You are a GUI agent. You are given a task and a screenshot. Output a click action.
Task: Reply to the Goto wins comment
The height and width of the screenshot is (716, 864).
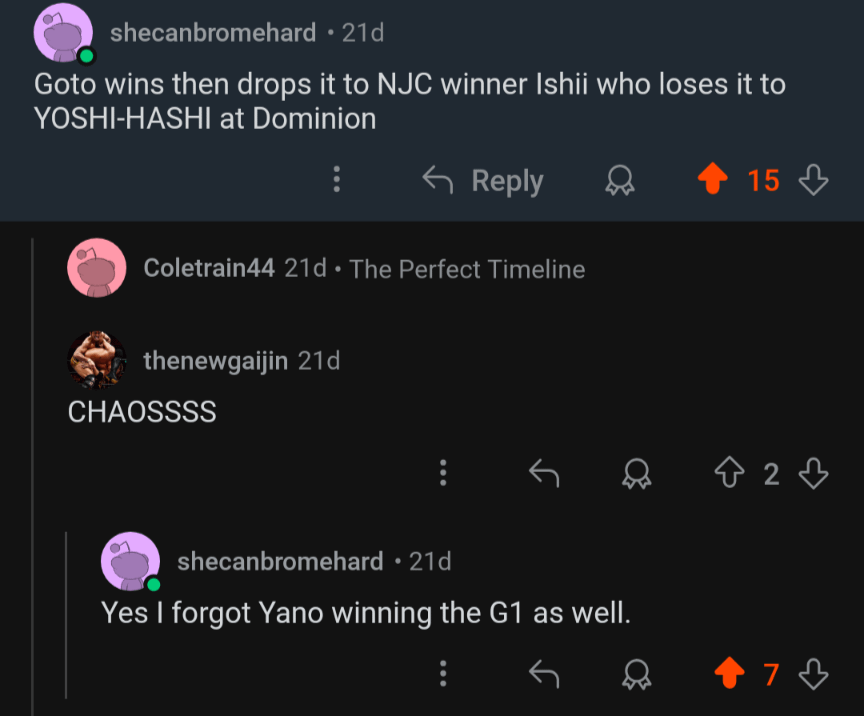click(x=483, y=181)
